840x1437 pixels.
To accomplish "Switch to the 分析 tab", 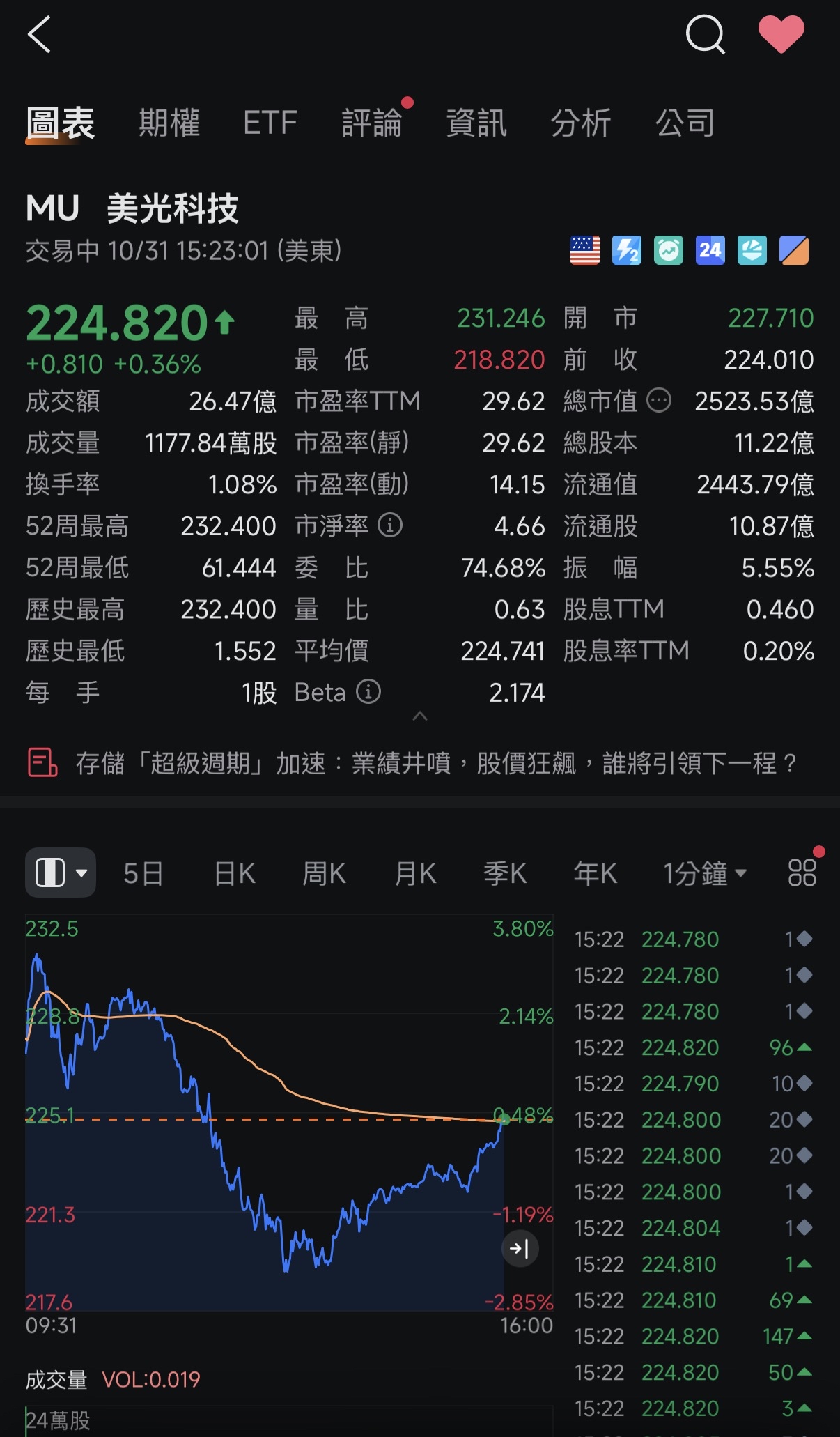I will click(581, 123).
